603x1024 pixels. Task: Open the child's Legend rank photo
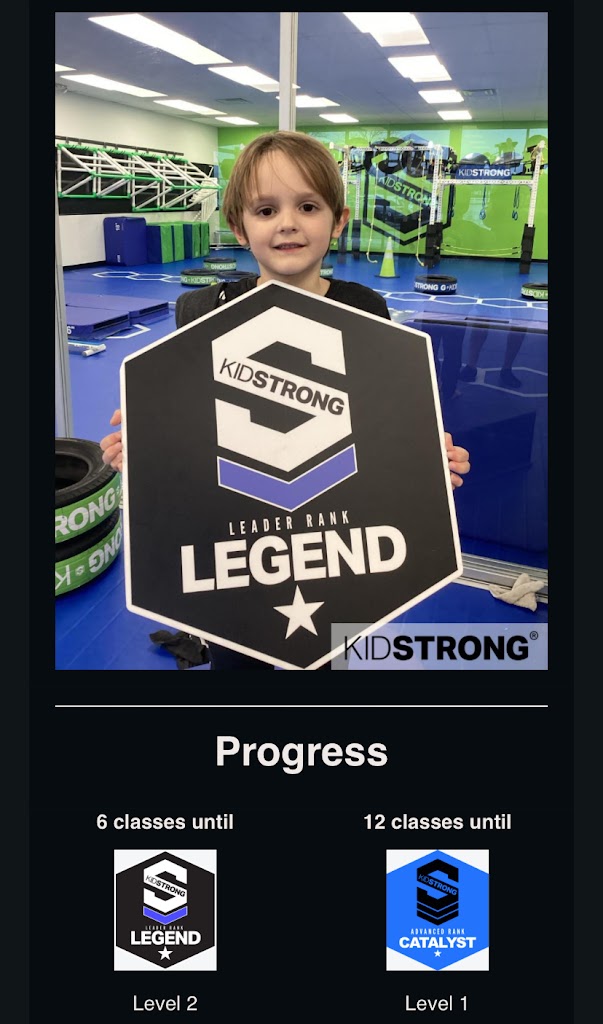tap(301, 341)
